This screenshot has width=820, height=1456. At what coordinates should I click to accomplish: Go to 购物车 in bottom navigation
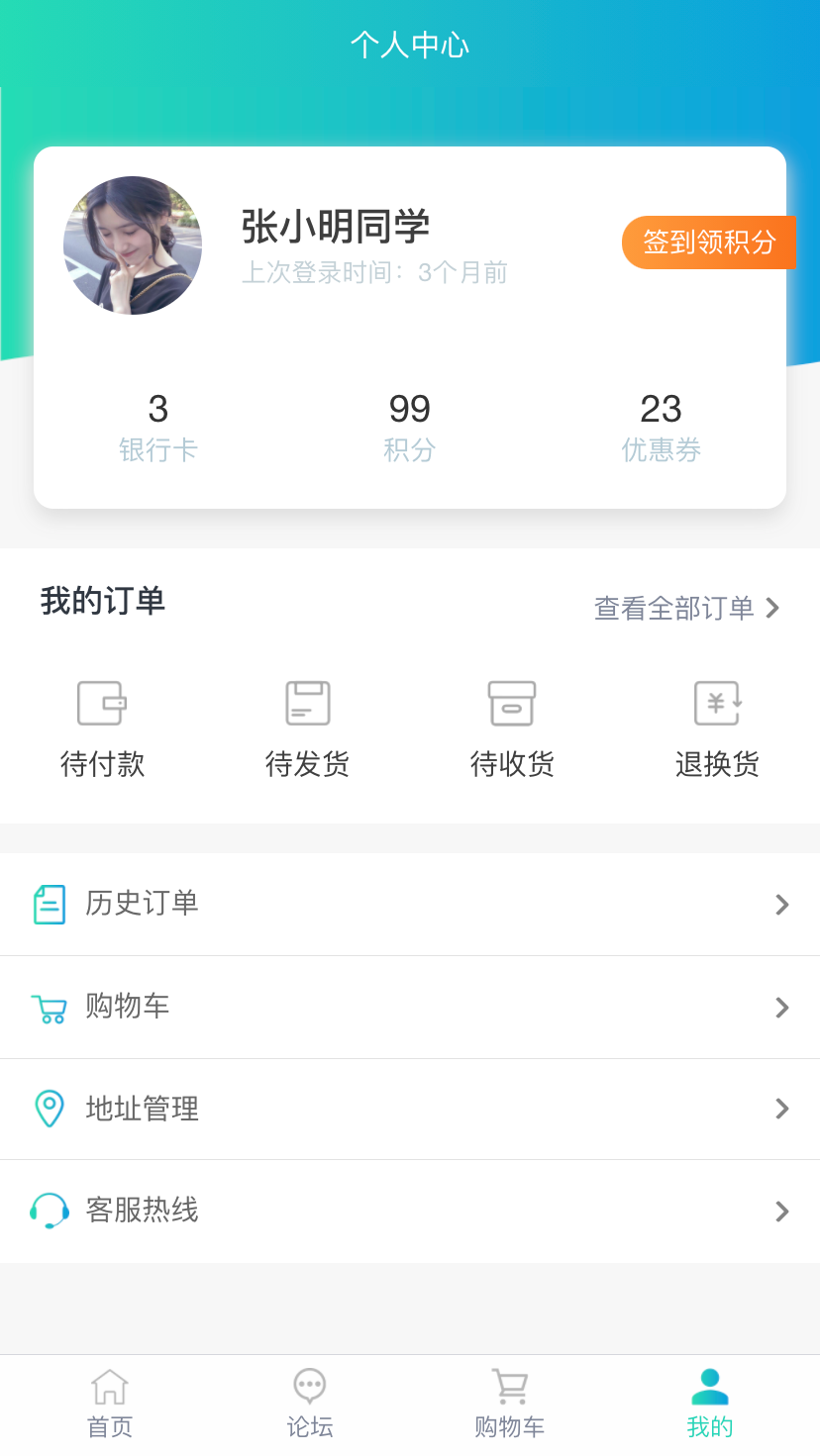[510, 1404]
